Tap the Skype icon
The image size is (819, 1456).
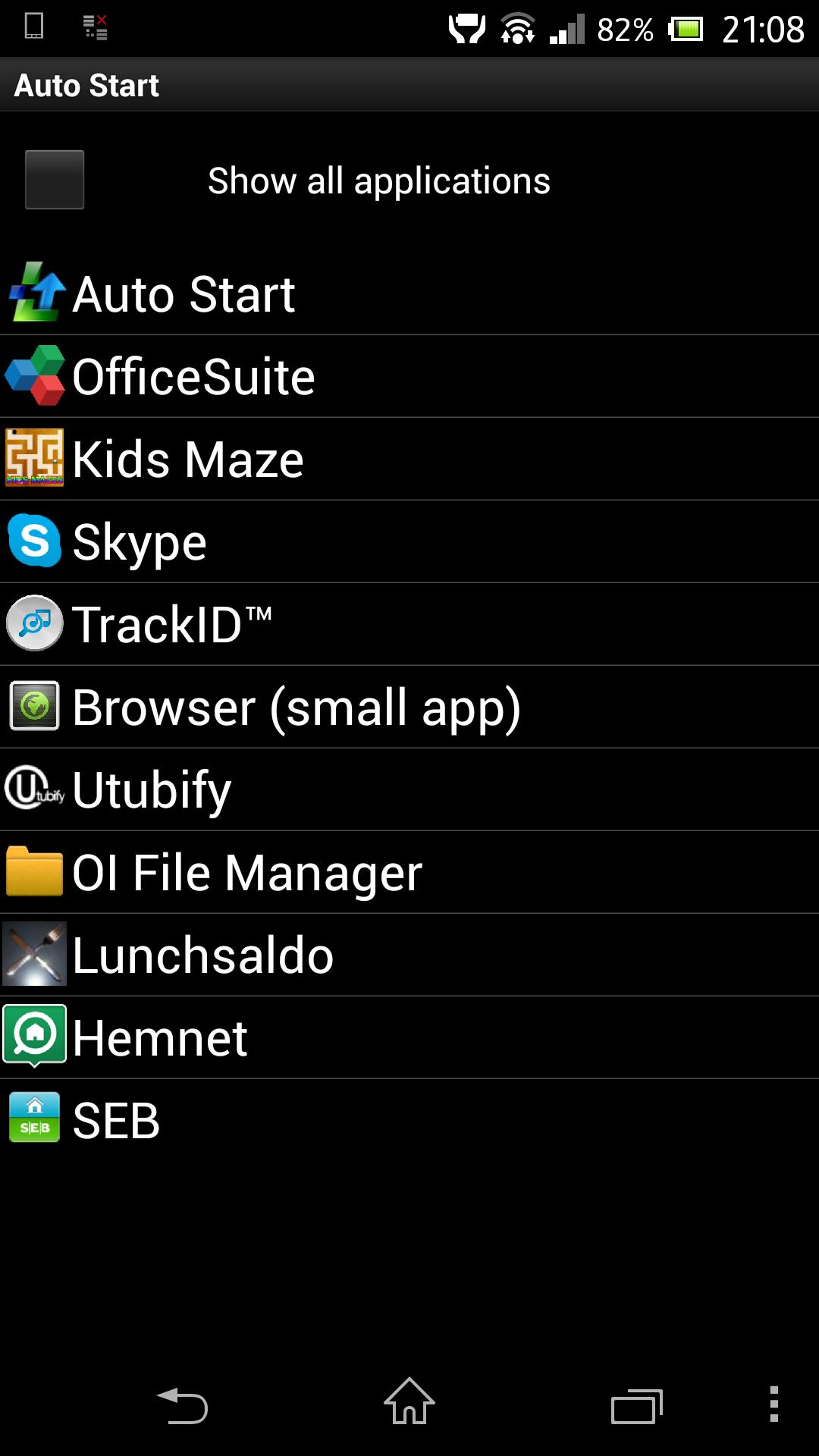click(34, 540)
